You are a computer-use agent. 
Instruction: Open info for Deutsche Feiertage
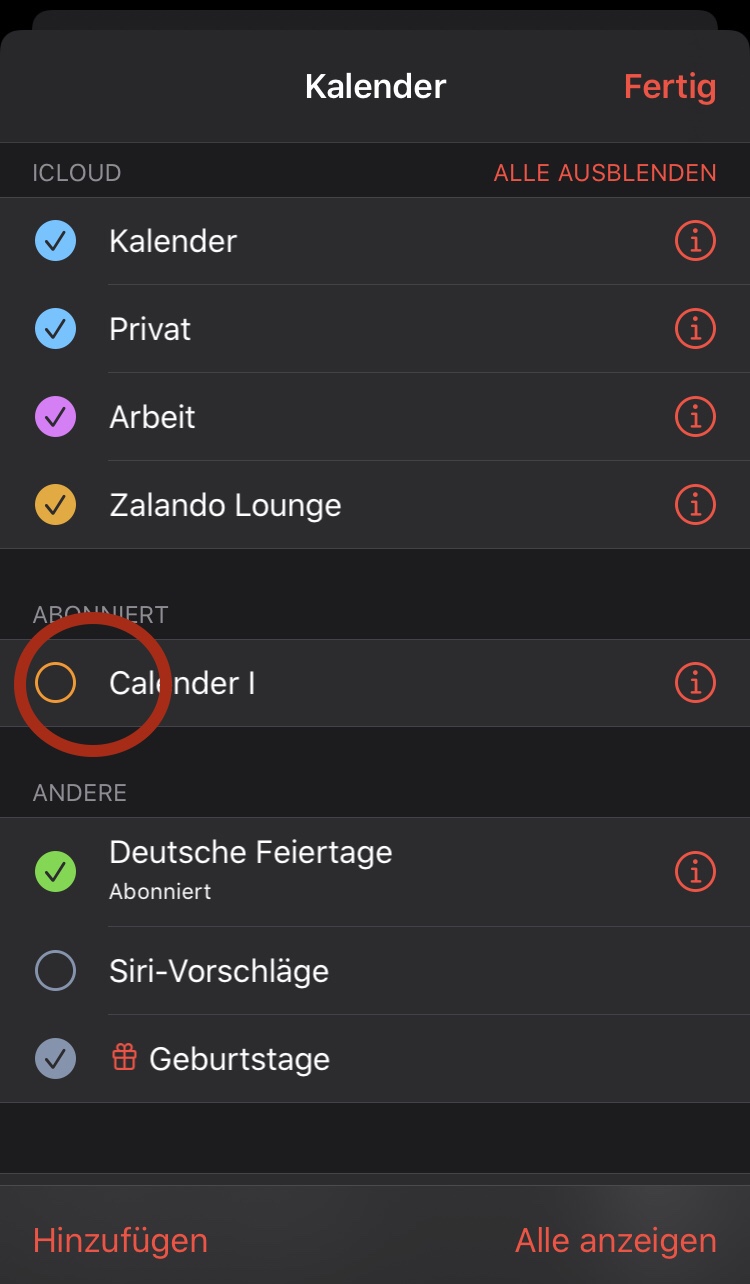695,871
